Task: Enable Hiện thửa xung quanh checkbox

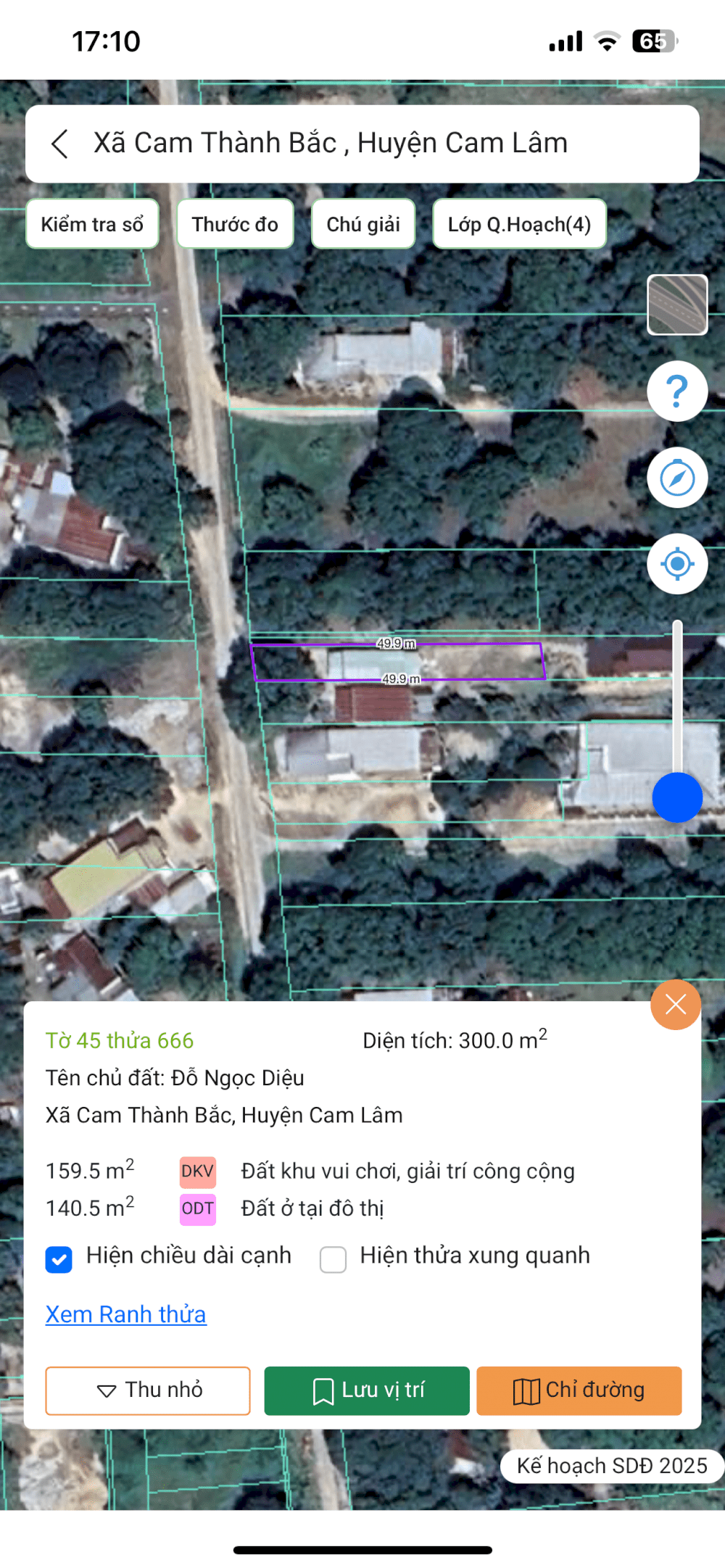Action: tap(333, 1260)
